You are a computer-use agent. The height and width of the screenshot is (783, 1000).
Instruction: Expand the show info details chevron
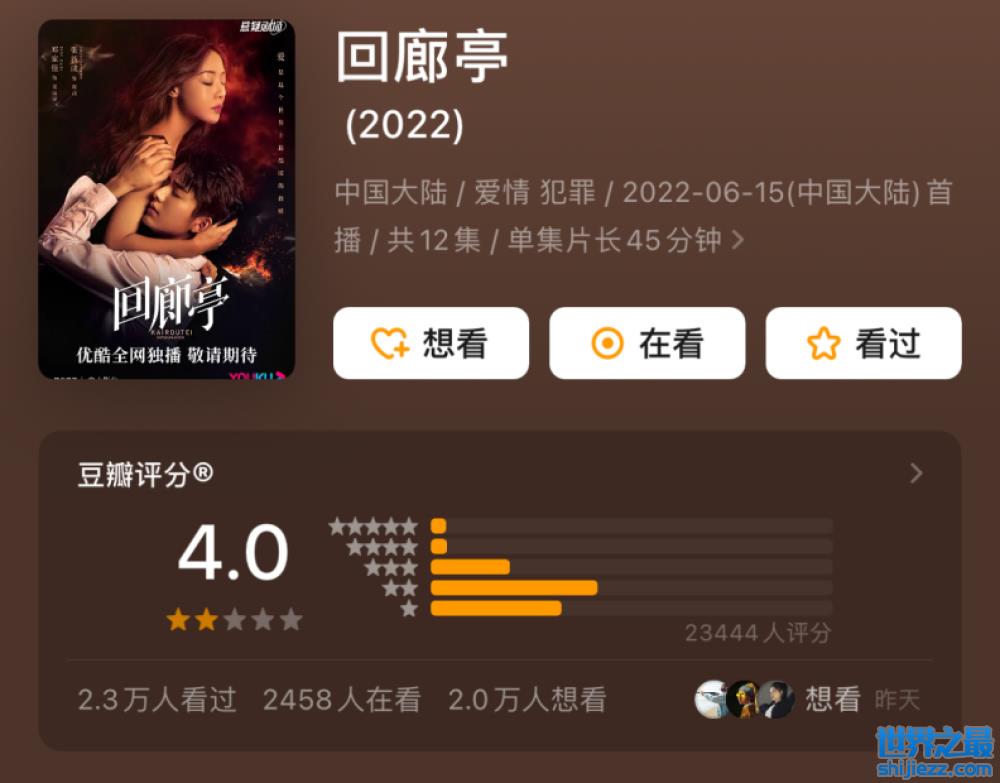tap(738, 241)
